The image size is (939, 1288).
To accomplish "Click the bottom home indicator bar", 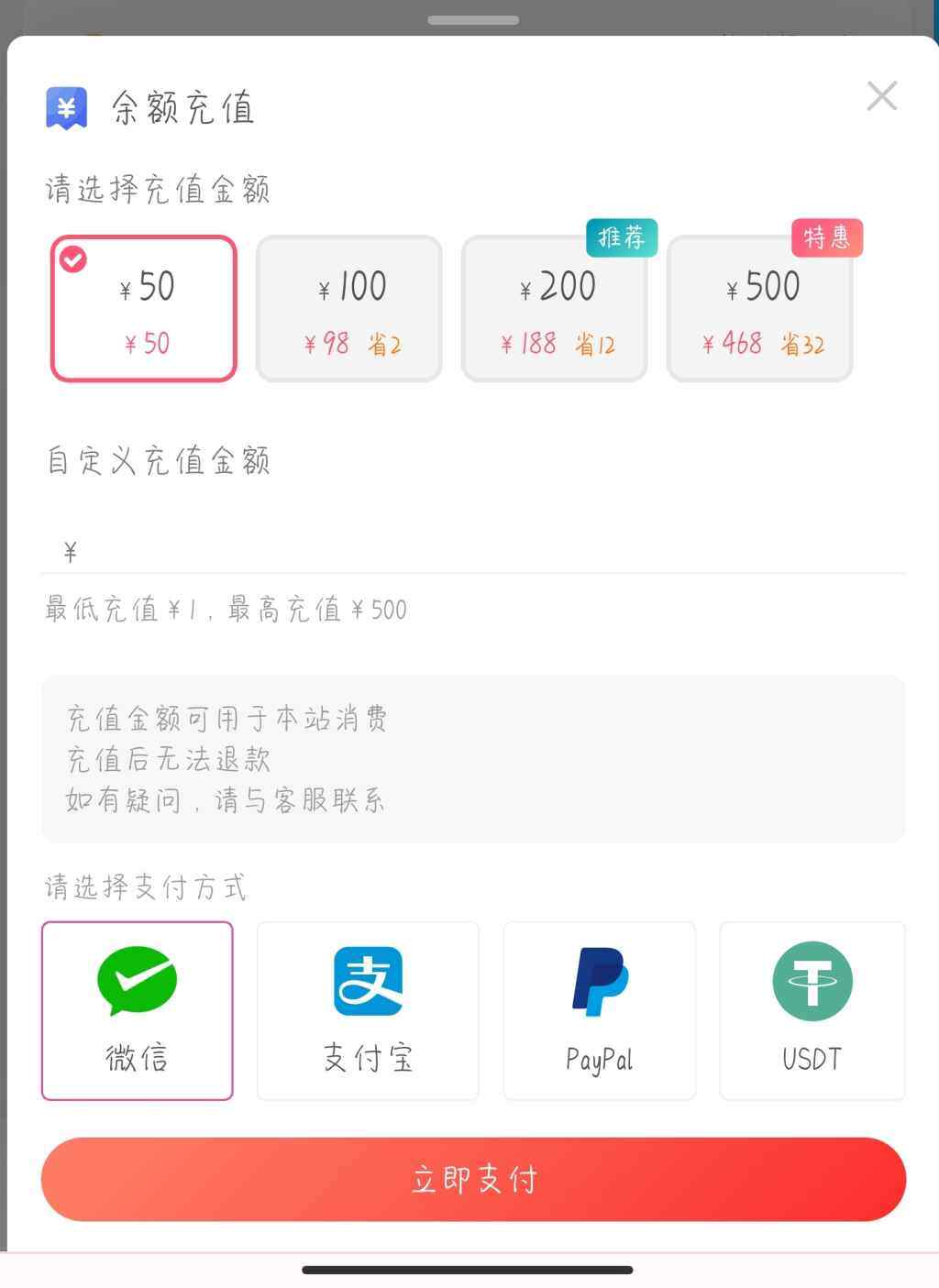I will 469,1268.
